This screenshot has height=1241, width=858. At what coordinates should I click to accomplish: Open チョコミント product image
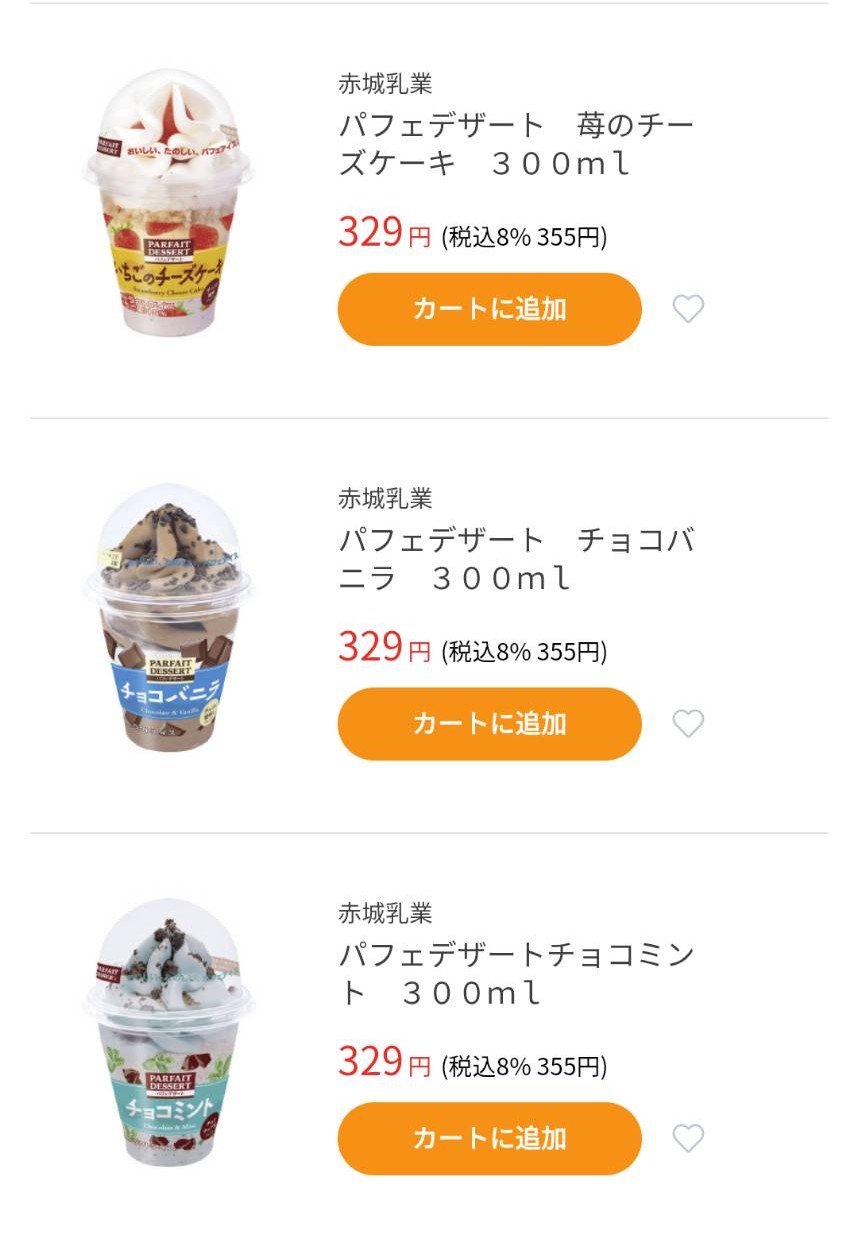click(x=168, y=1033)
